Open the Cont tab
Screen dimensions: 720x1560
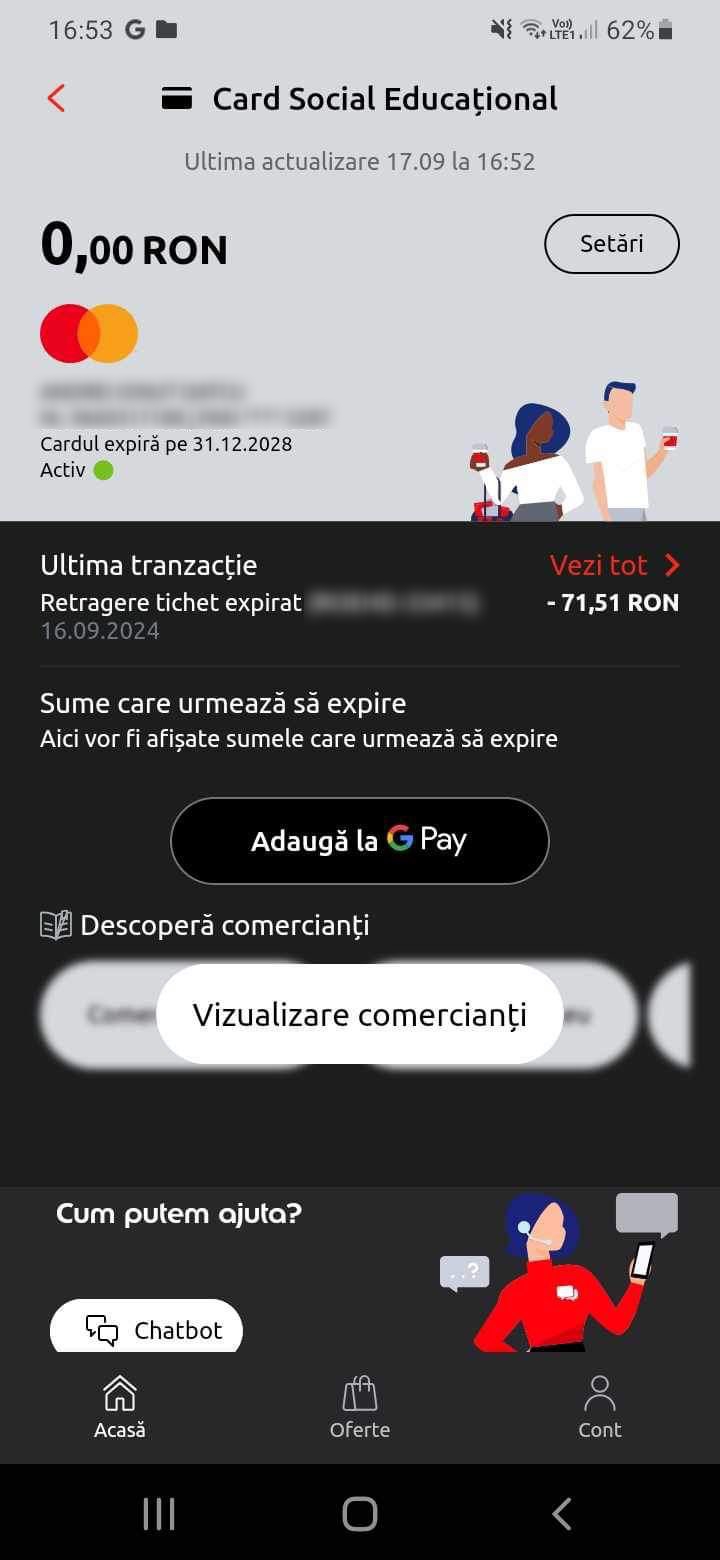(x=600, y=1407)
